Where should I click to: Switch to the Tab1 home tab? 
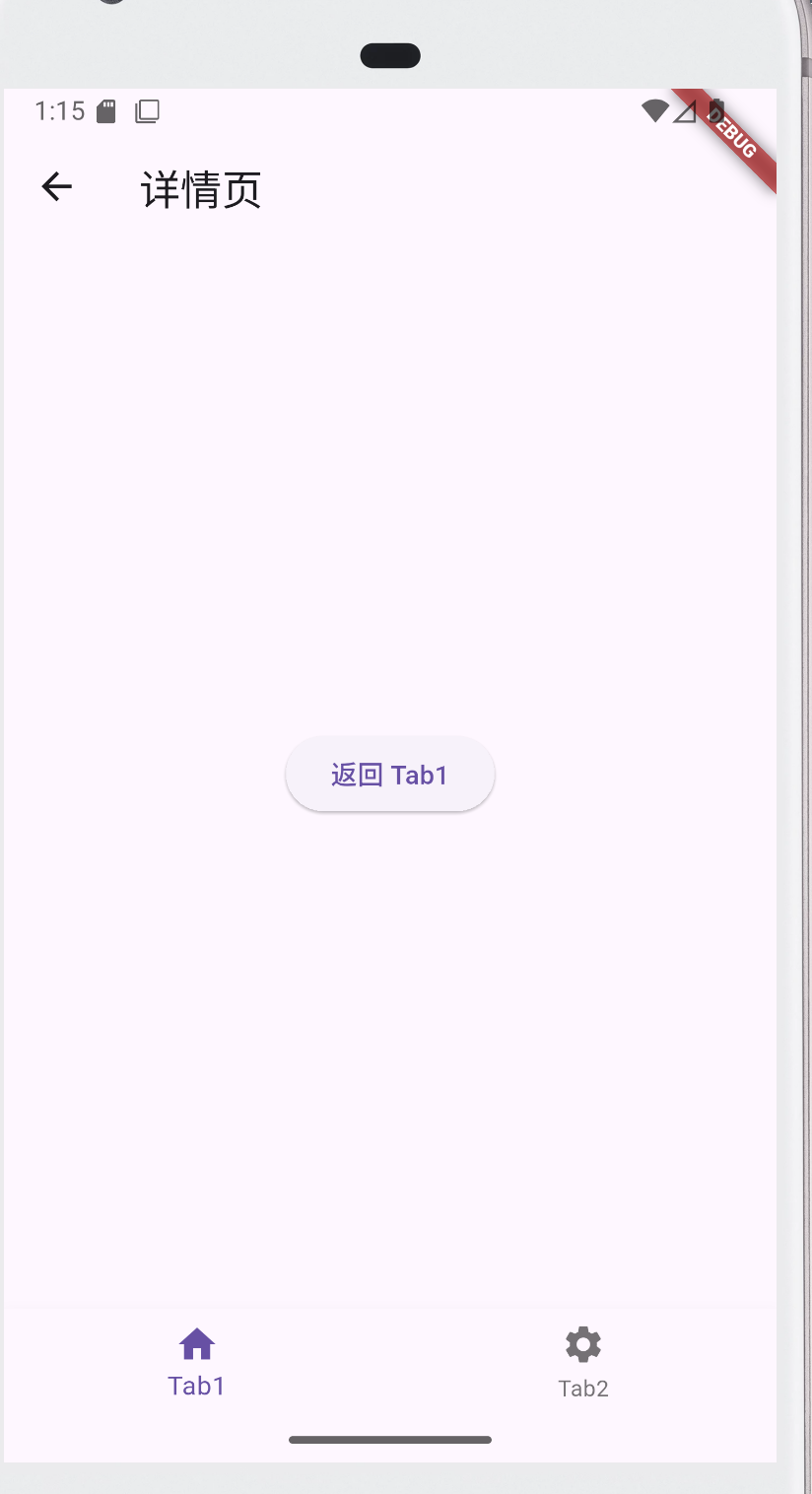click(197, 1361)
